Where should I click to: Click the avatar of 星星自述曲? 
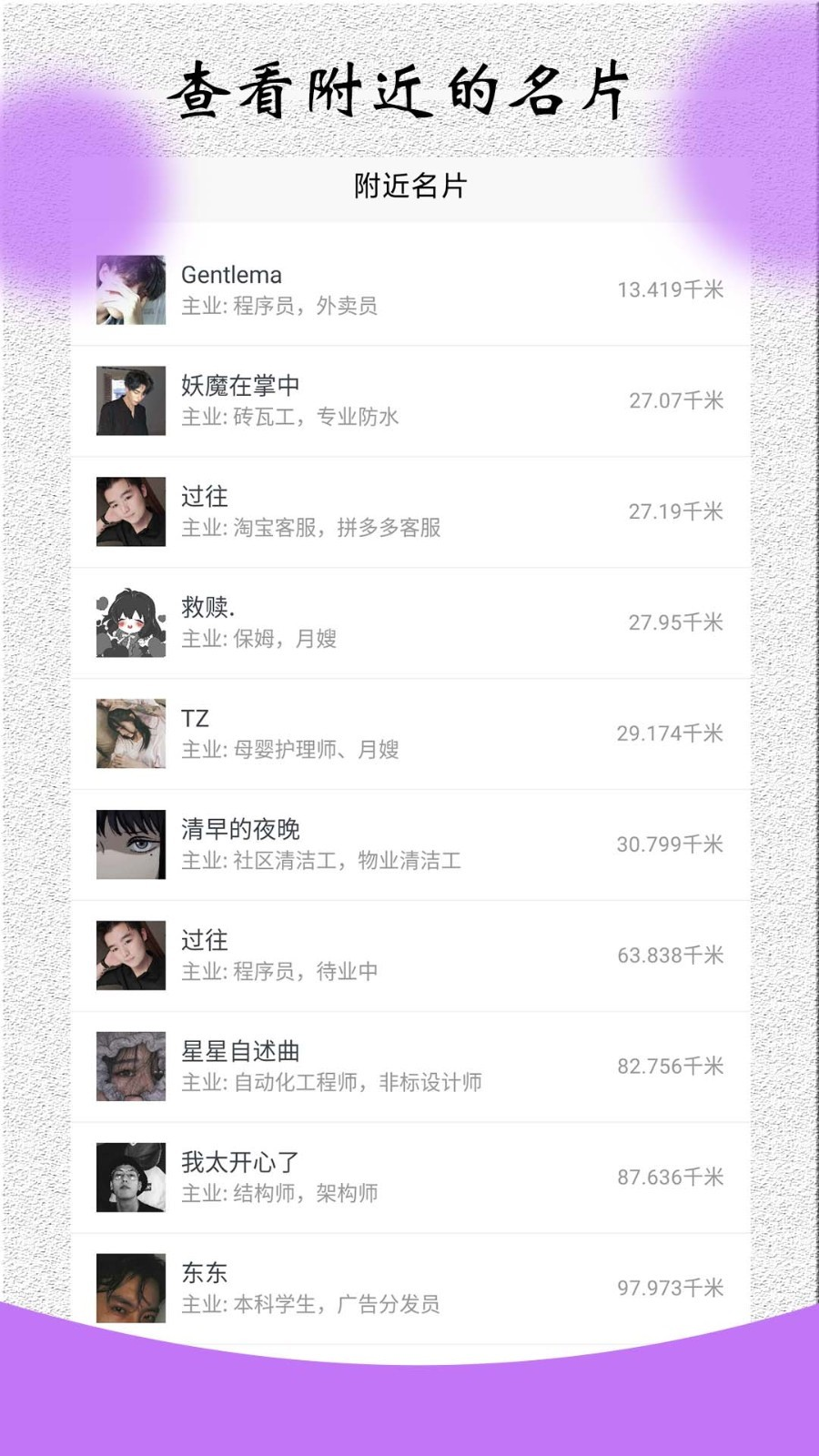[130, 1067]
